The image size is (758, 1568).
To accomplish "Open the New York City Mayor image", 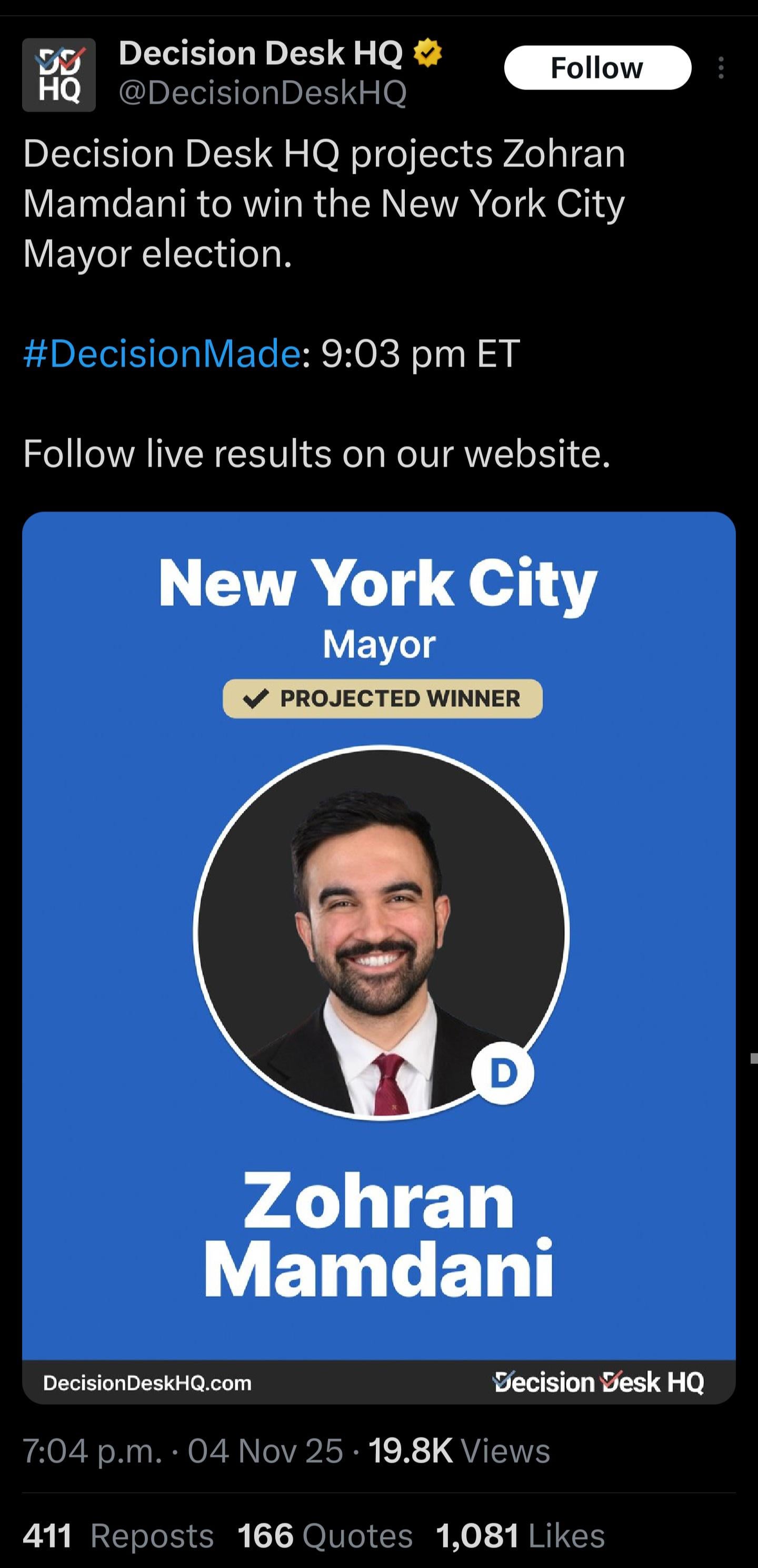I will pyautogui.click(x=378, y=955).
